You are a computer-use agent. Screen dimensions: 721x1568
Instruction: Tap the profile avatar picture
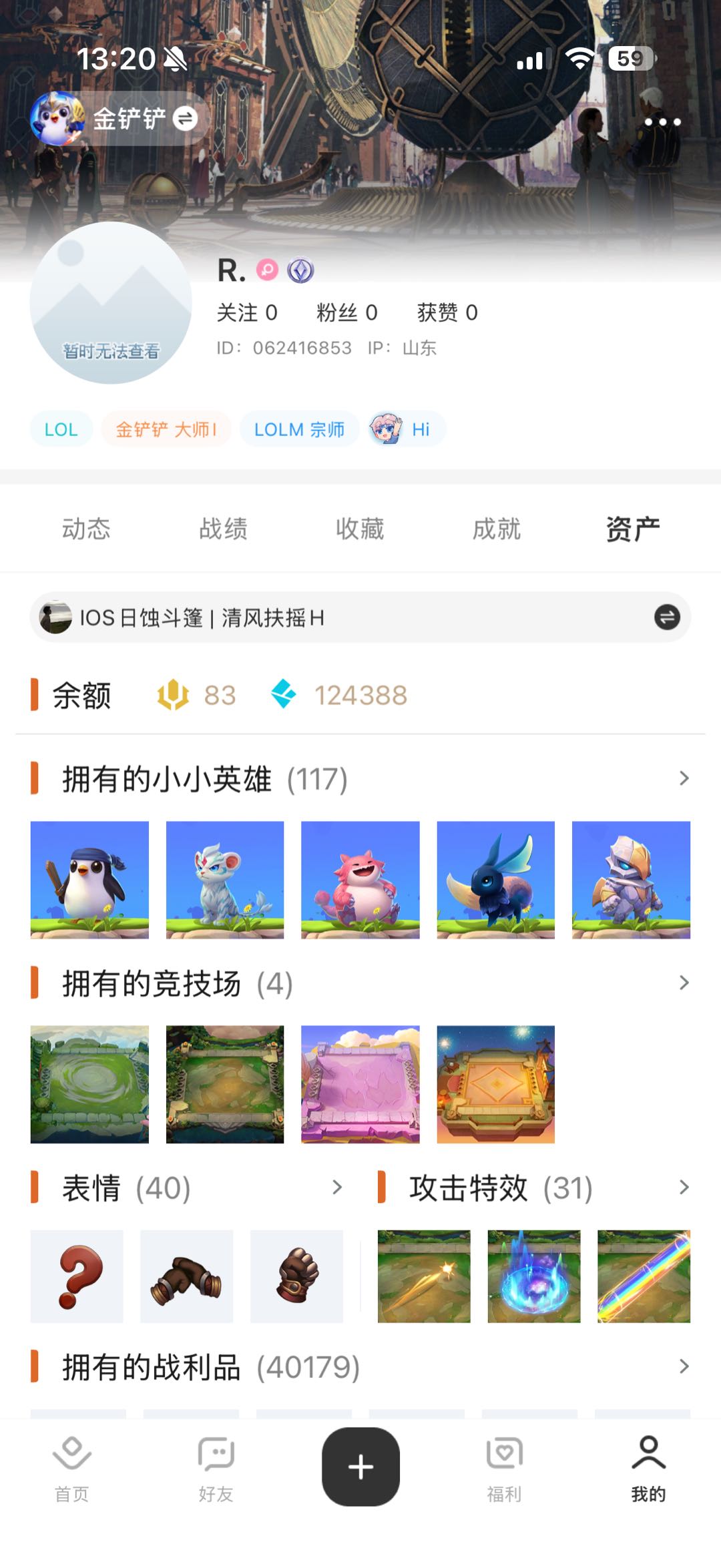click(x=111, y=303)
